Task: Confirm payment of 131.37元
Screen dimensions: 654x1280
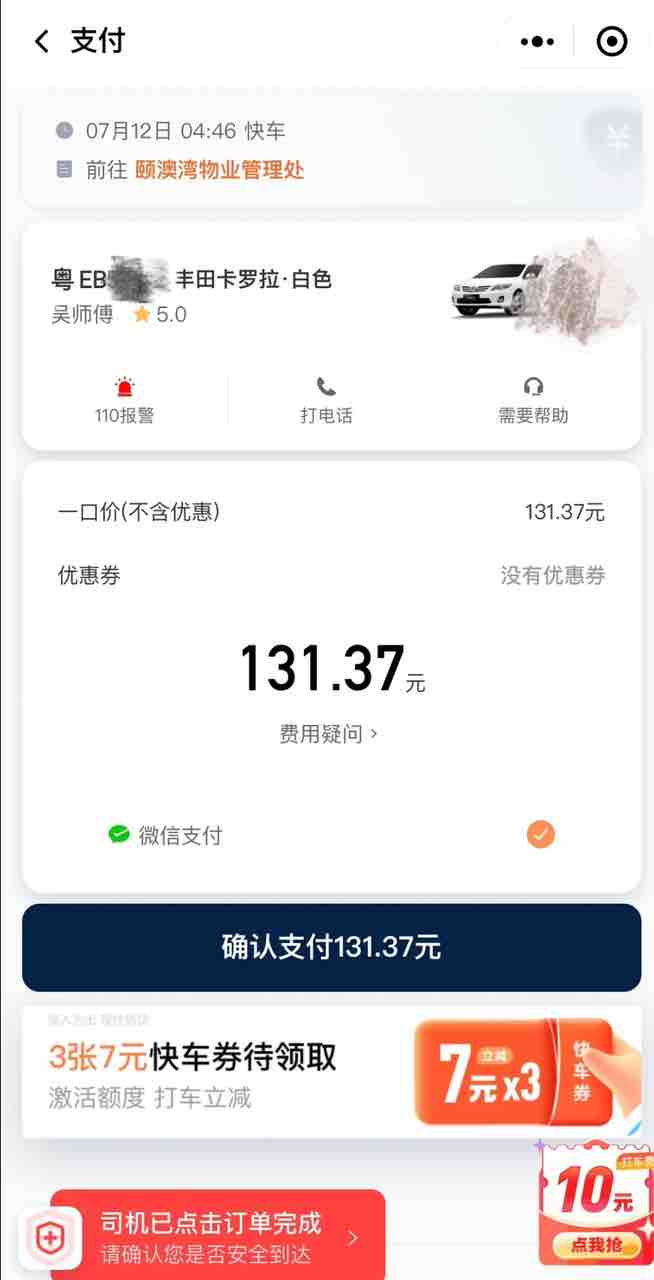Action: [x=331, y=948]
